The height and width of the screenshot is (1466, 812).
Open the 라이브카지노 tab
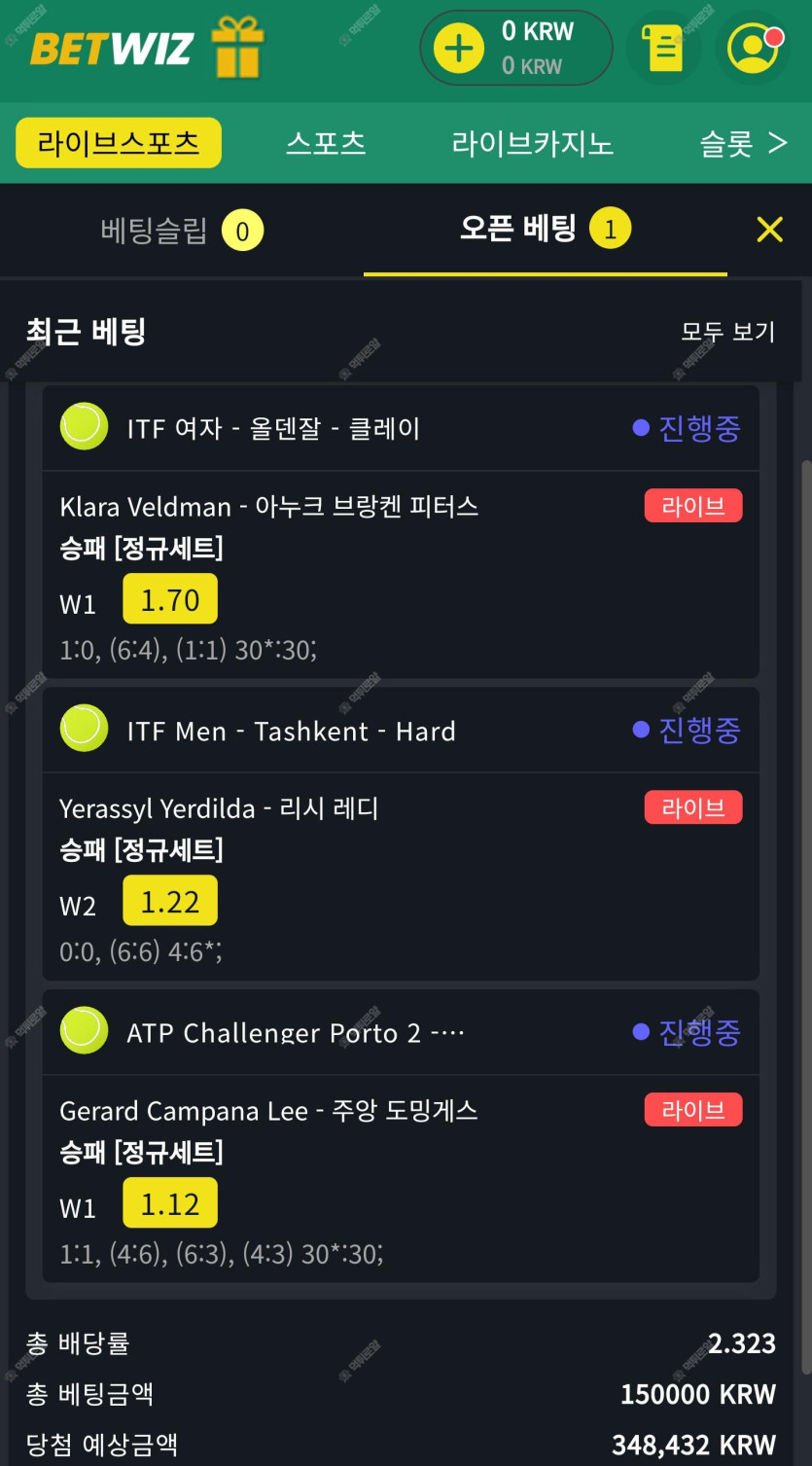point(533,144)
